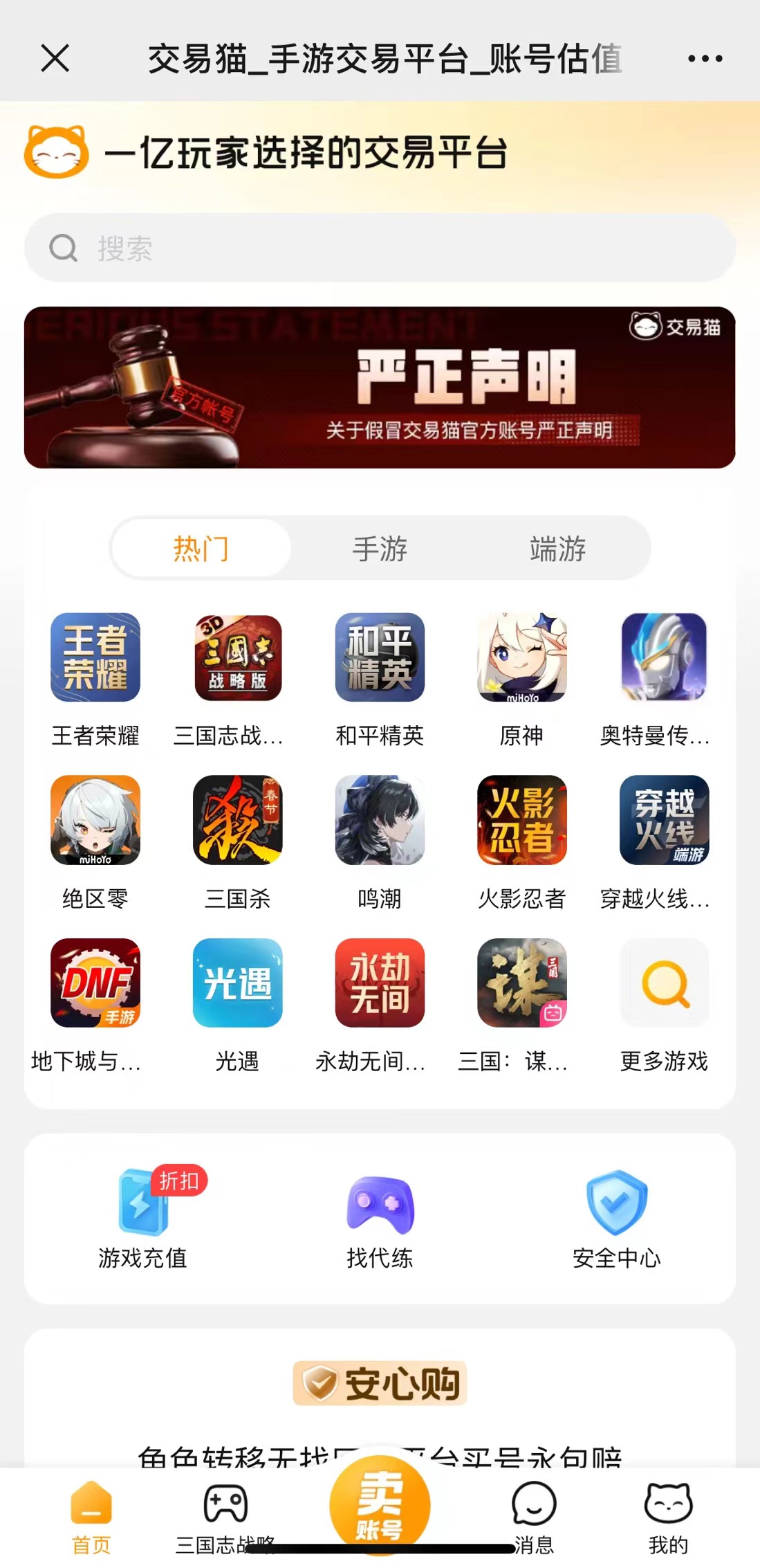Tap the orange 卖账号 button
This screenshot has width=760, height=1568.
coord(380,1506)
